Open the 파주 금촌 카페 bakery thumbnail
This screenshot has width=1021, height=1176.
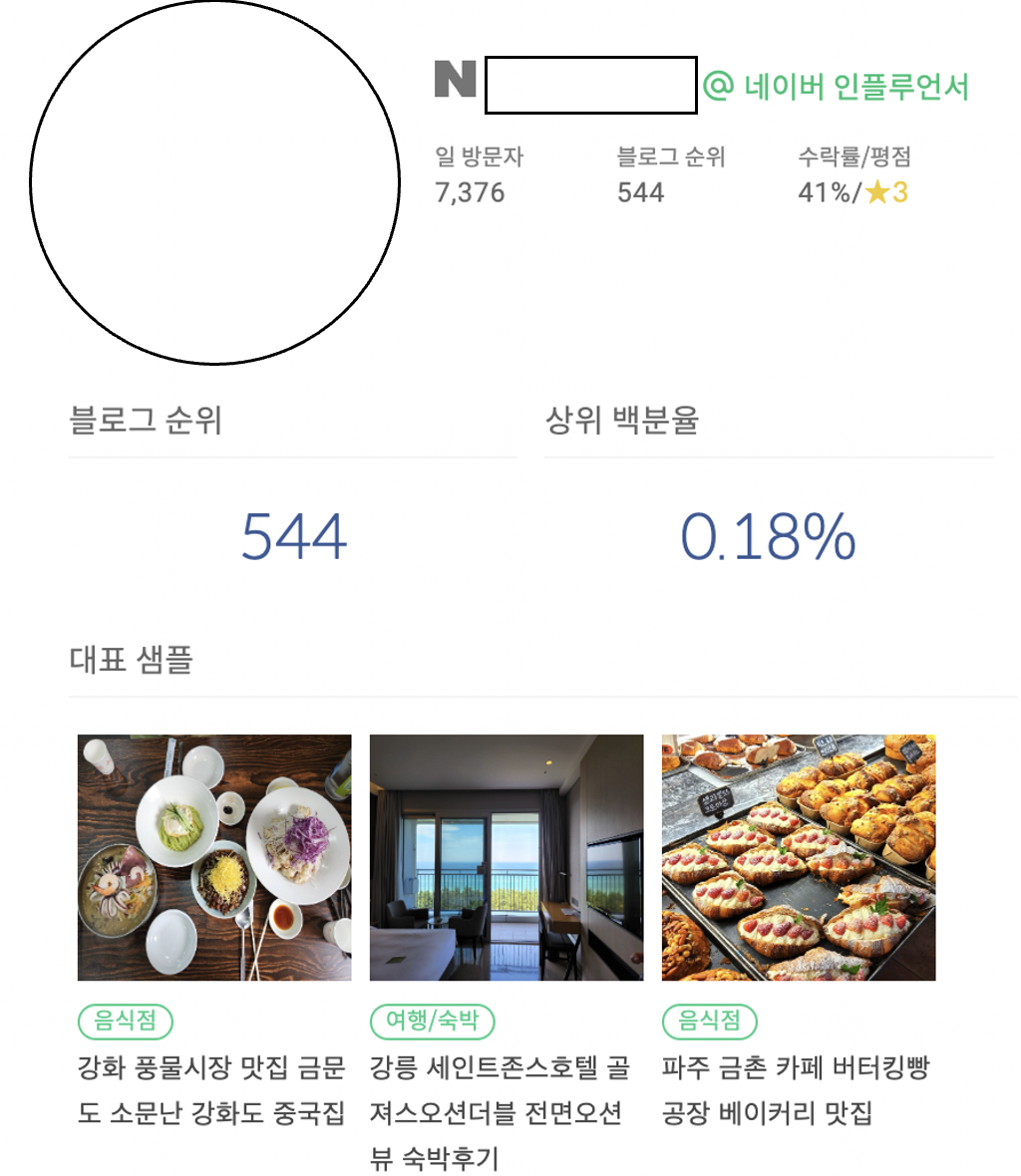point(798,857)
